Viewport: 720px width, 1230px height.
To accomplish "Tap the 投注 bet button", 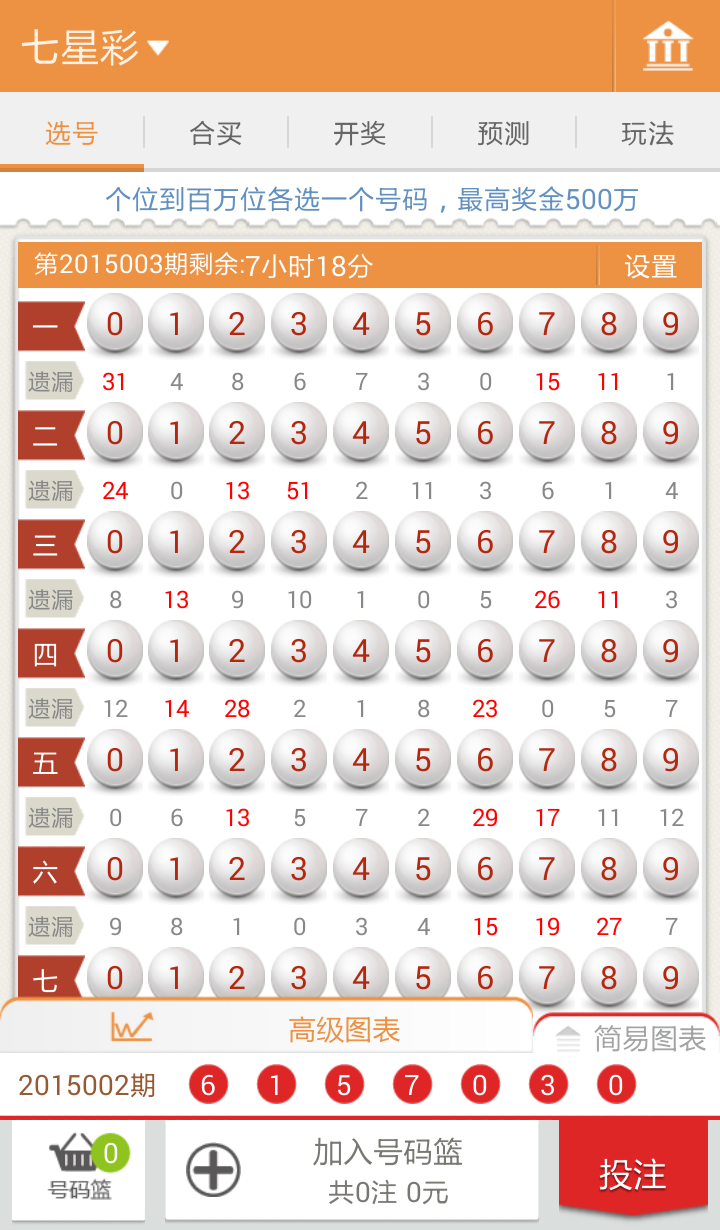I will 632,1174.
